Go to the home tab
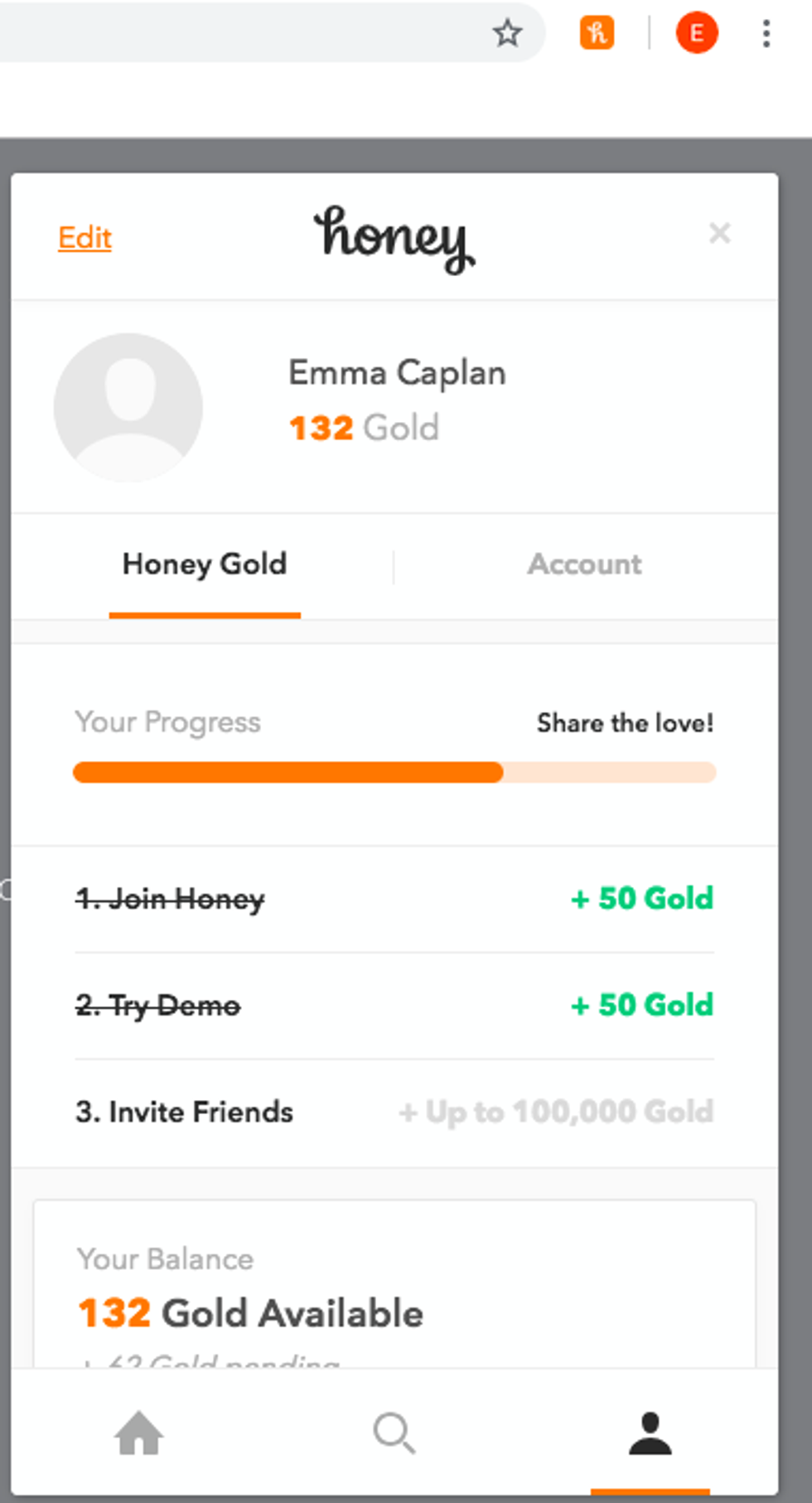The height and width of the screenshot is (1503, 812). (139, 1433)
